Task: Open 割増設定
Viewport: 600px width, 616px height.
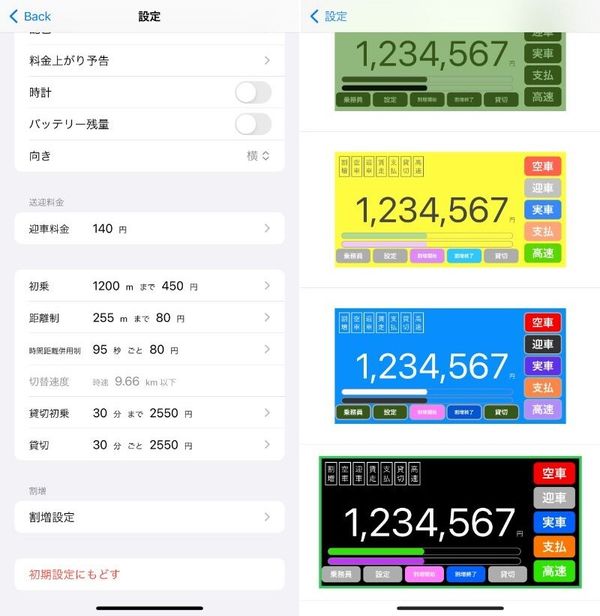Action: coord(150,517)
